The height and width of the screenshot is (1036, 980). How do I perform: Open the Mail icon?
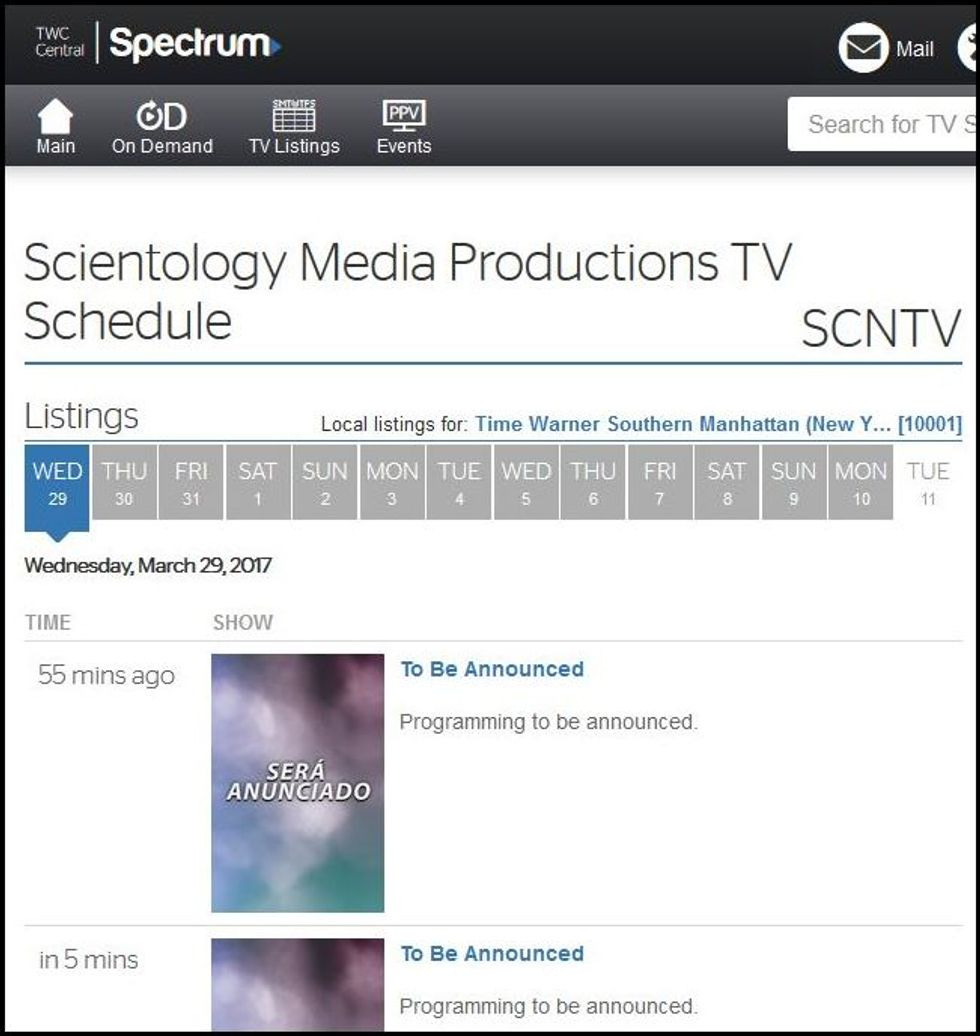point(863,48)
